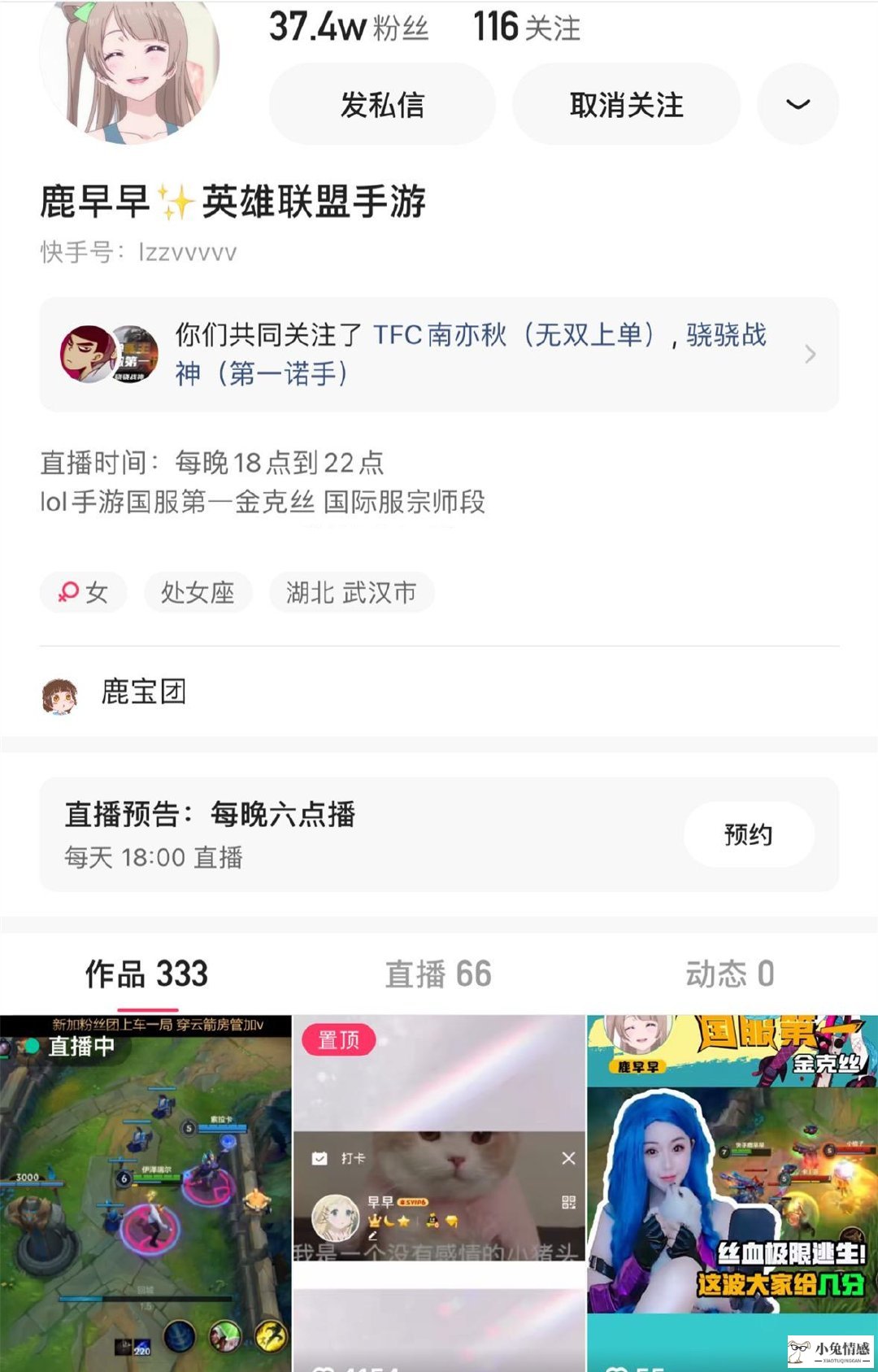878x1372 pixels.
Task: Tap 发私信 to send a private message
Action: tap(382, 105)
